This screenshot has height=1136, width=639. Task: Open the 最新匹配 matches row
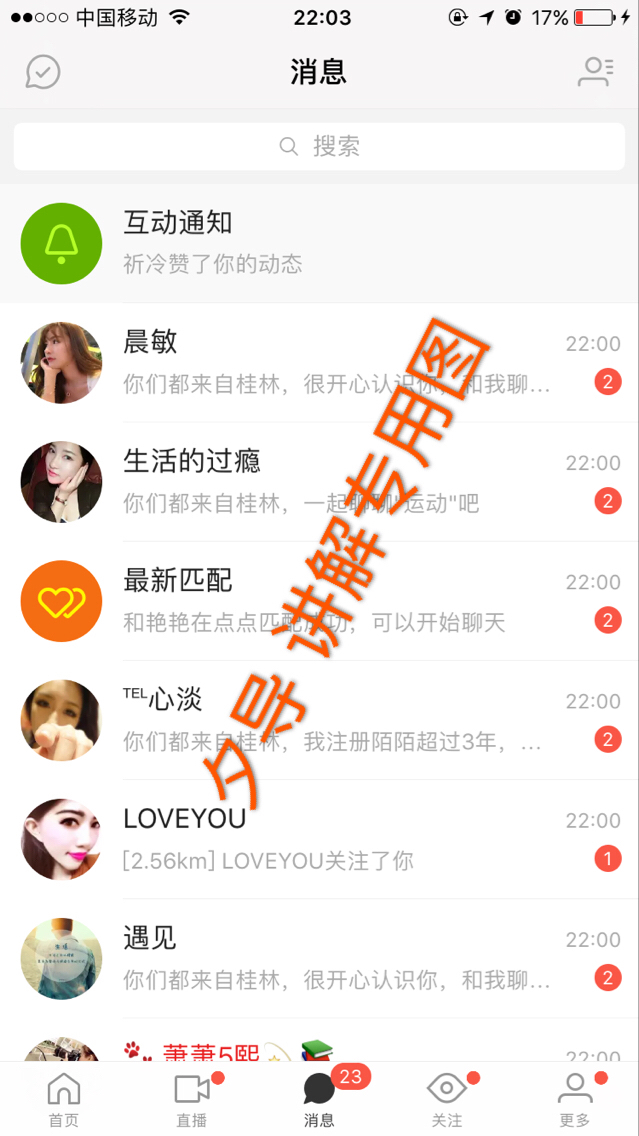[319, 600]
